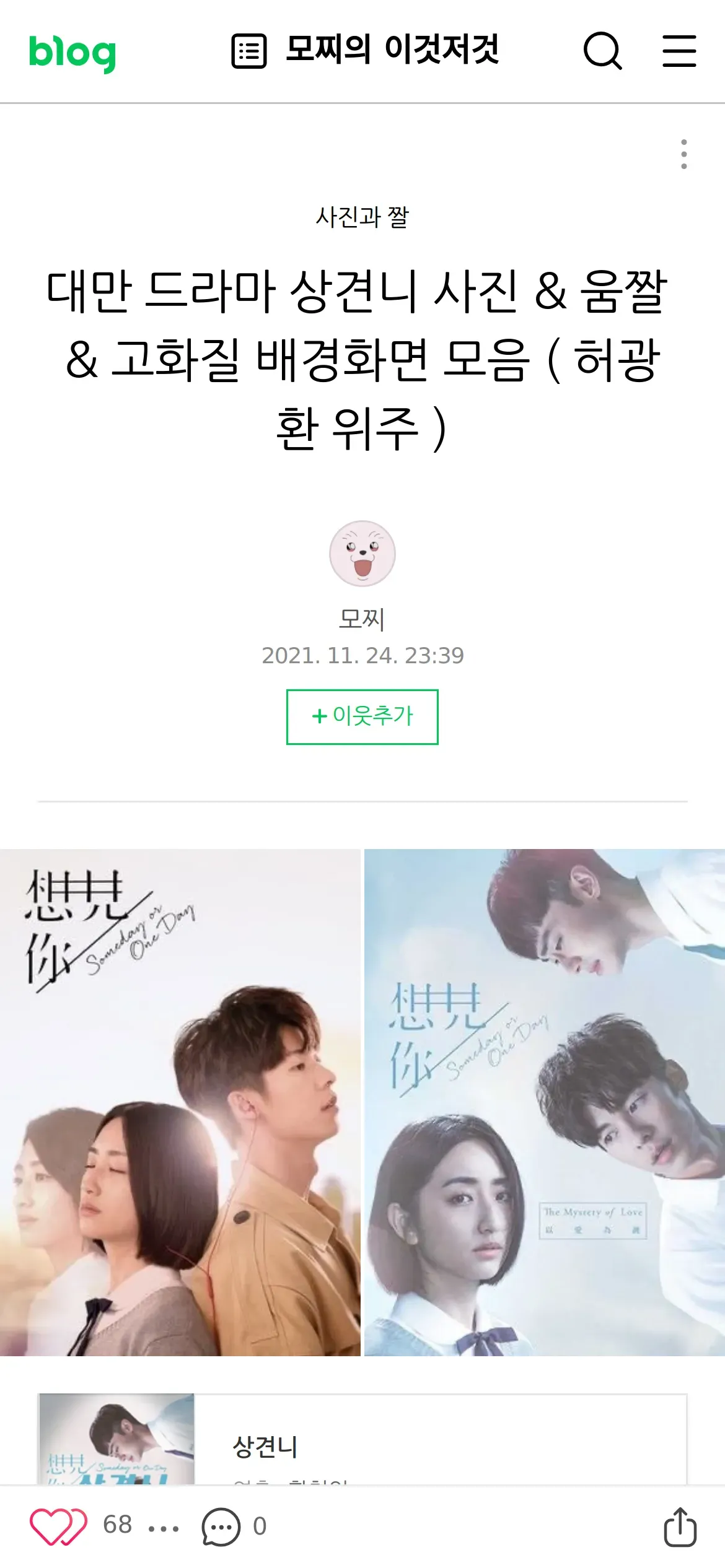
Task: Open the comments bubble icon
Action: click(x=221, y=1527)
